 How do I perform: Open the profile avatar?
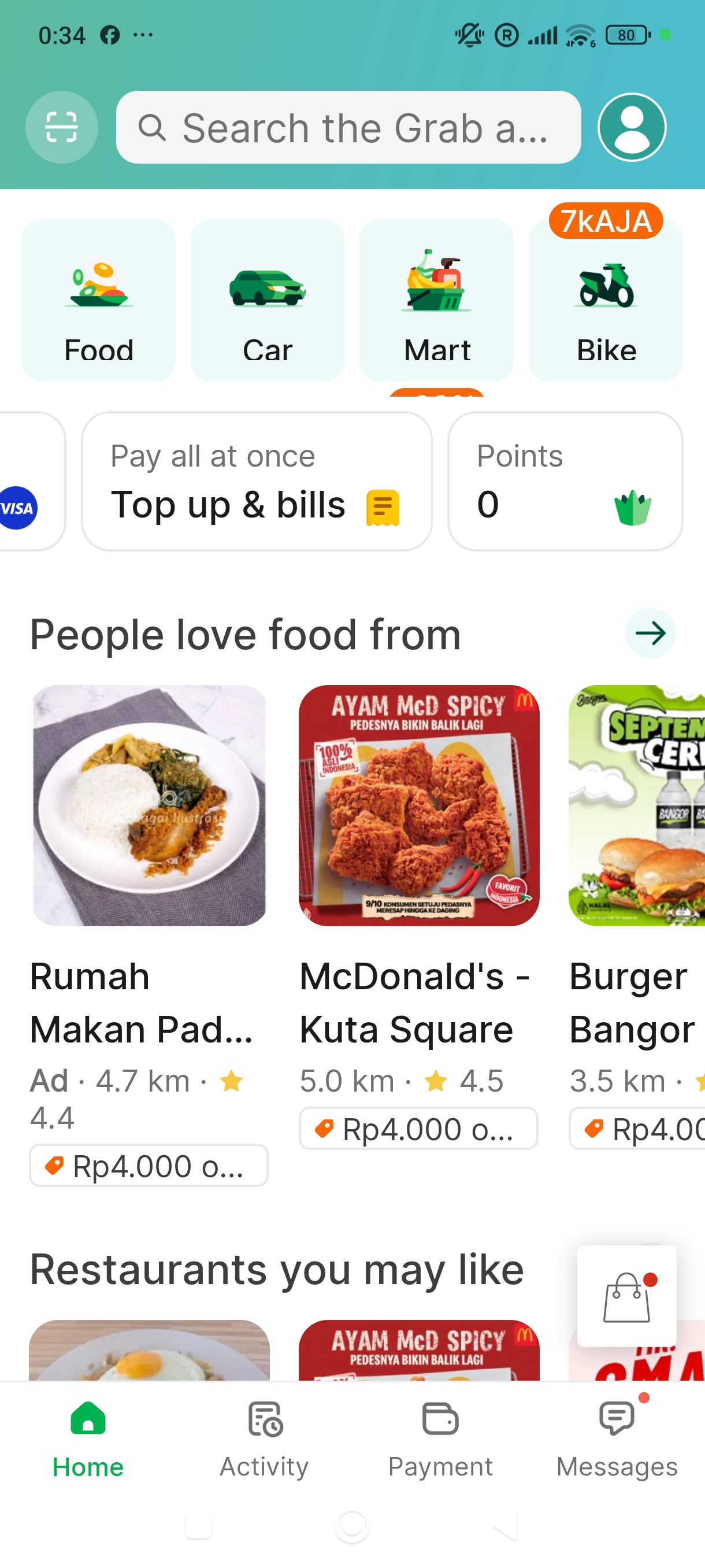point(632,127)
